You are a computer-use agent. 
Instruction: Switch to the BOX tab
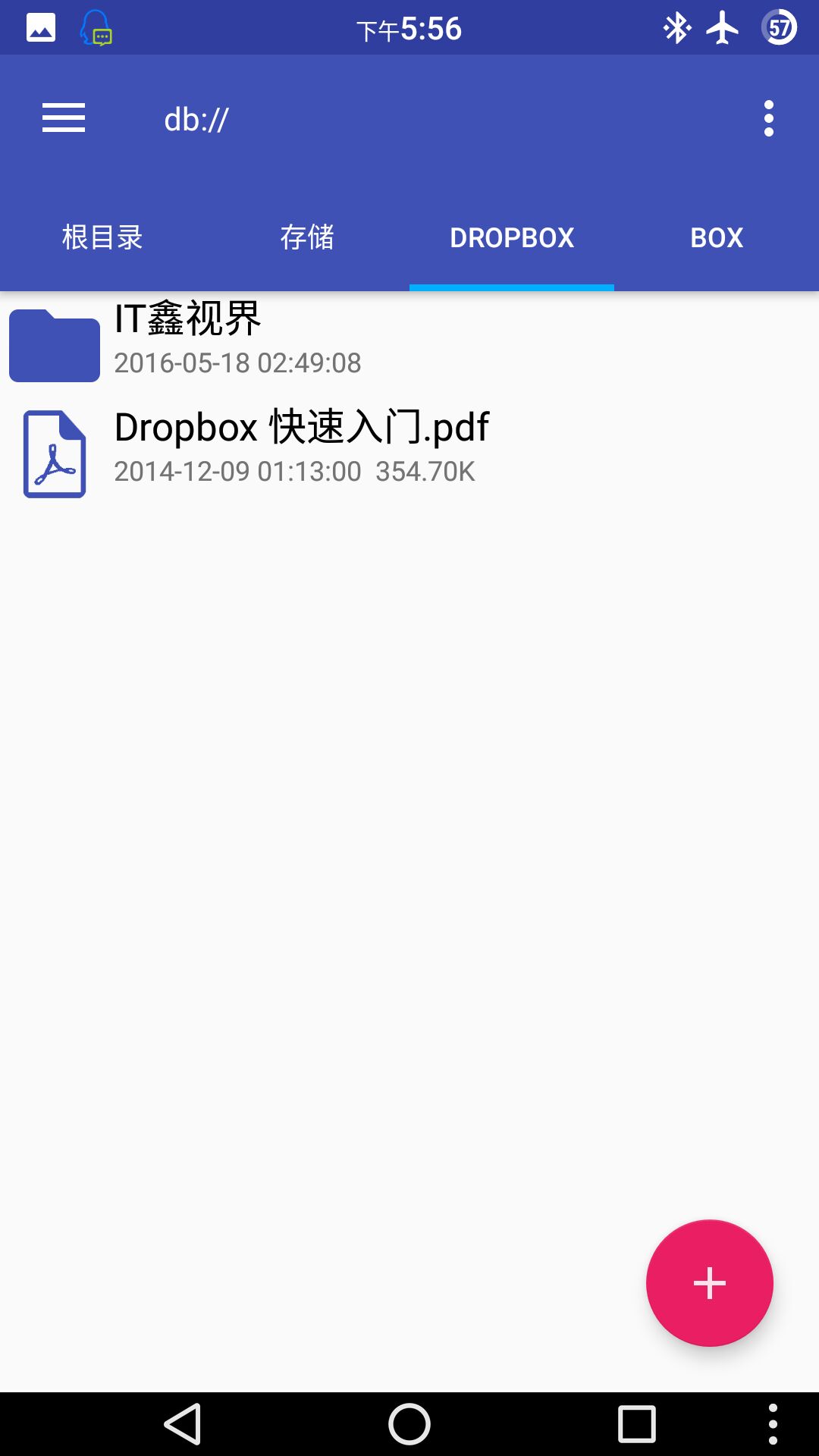click(x=715, y=237)
